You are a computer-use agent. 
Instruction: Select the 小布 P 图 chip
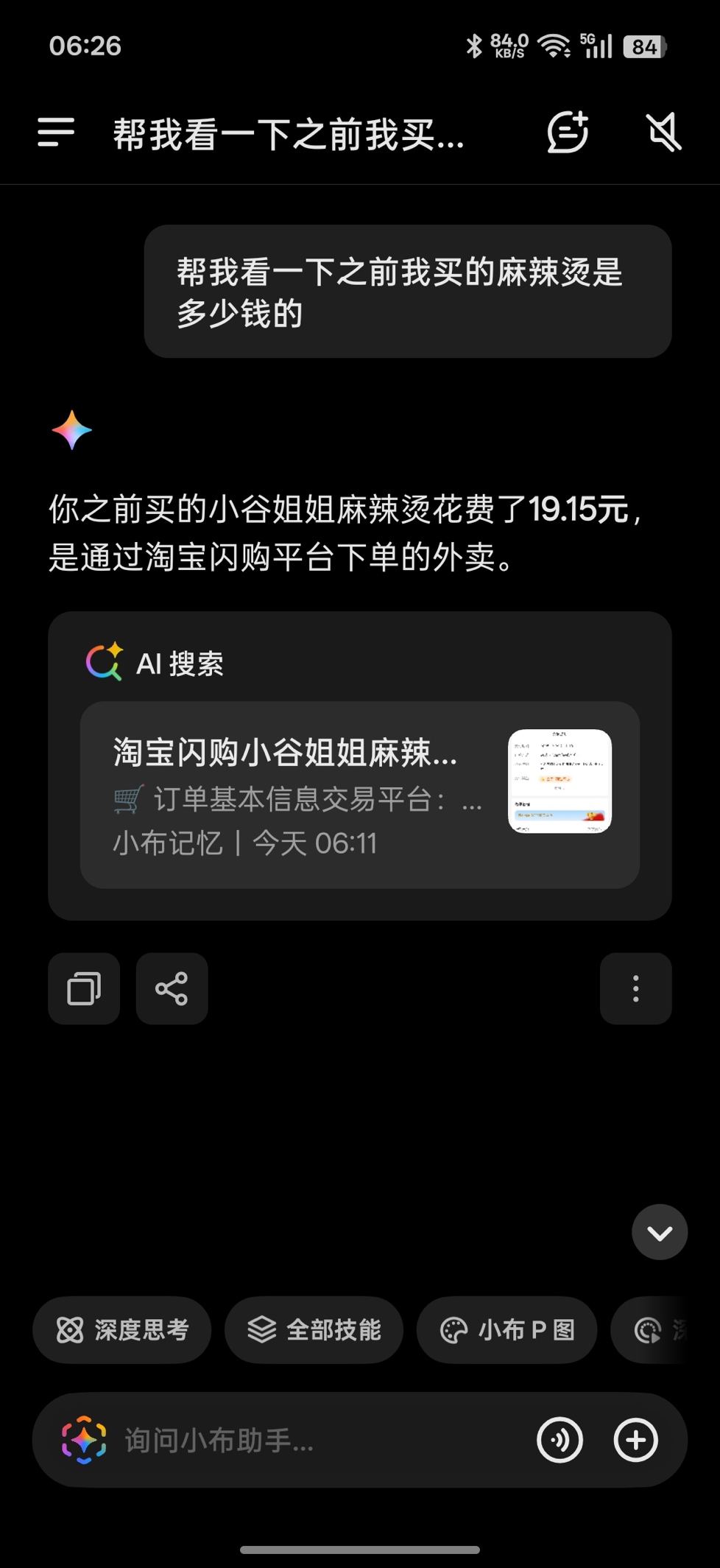(x=507, y=1330)
